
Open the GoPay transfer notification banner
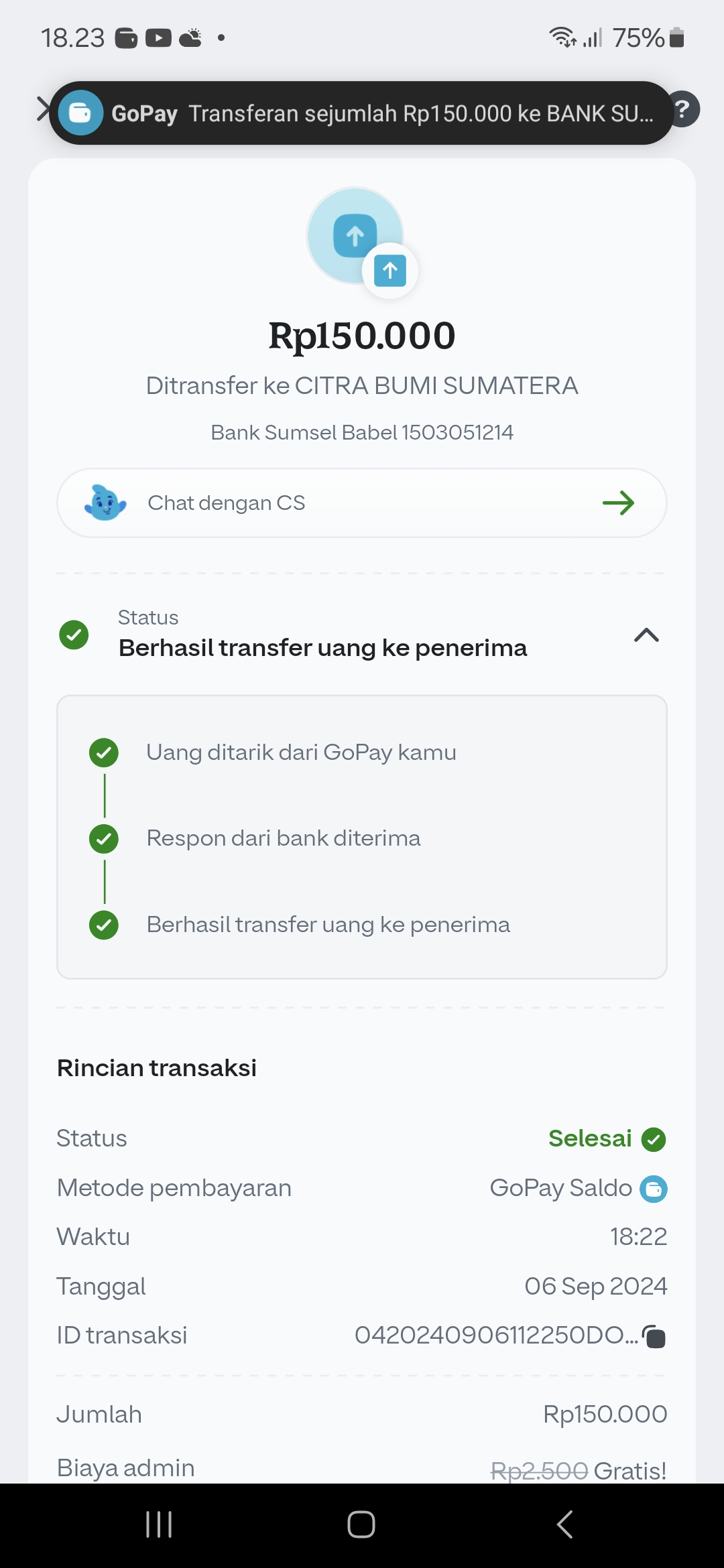361,113
